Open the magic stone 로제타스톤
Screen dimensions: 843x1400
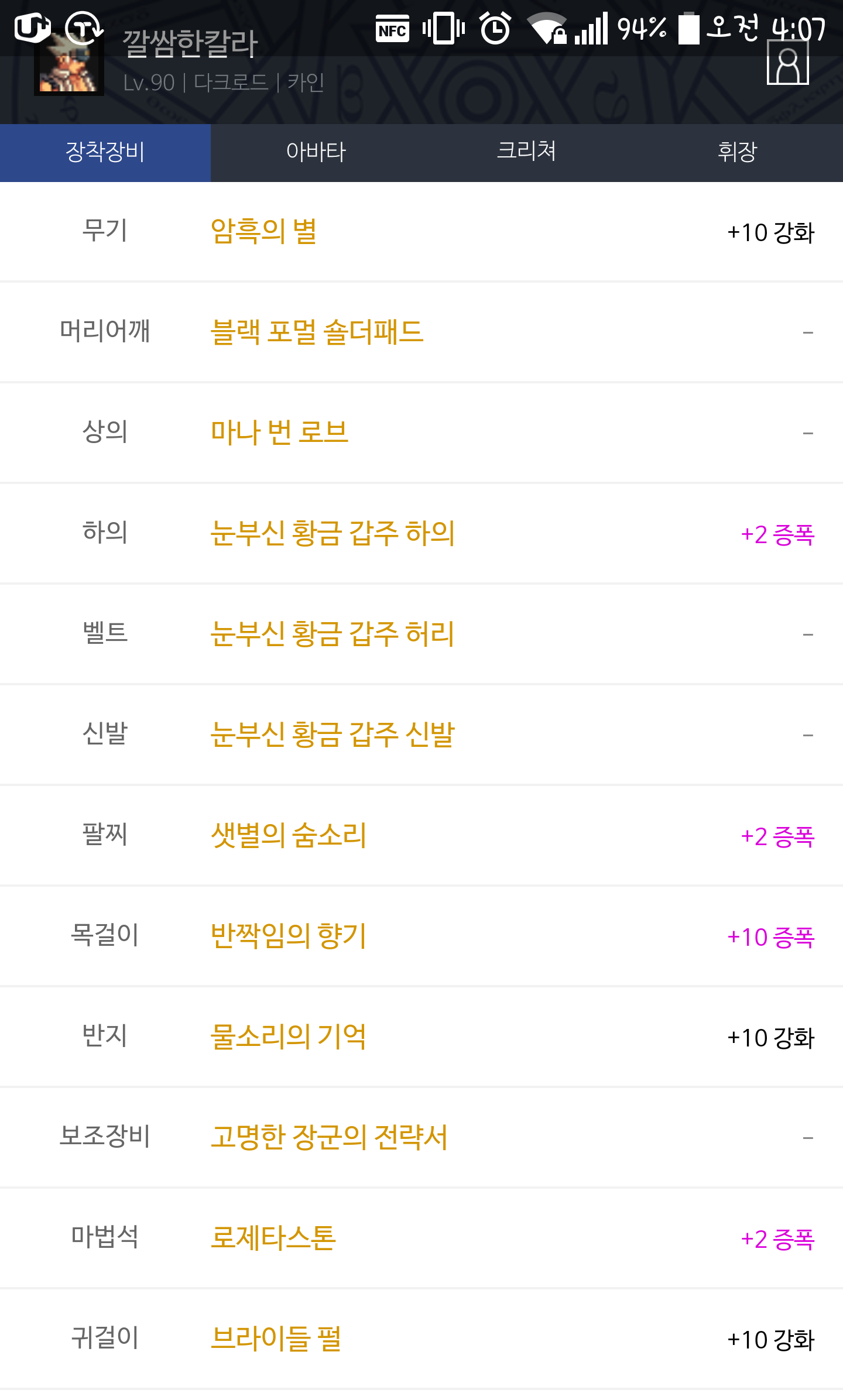(273, 1238)
